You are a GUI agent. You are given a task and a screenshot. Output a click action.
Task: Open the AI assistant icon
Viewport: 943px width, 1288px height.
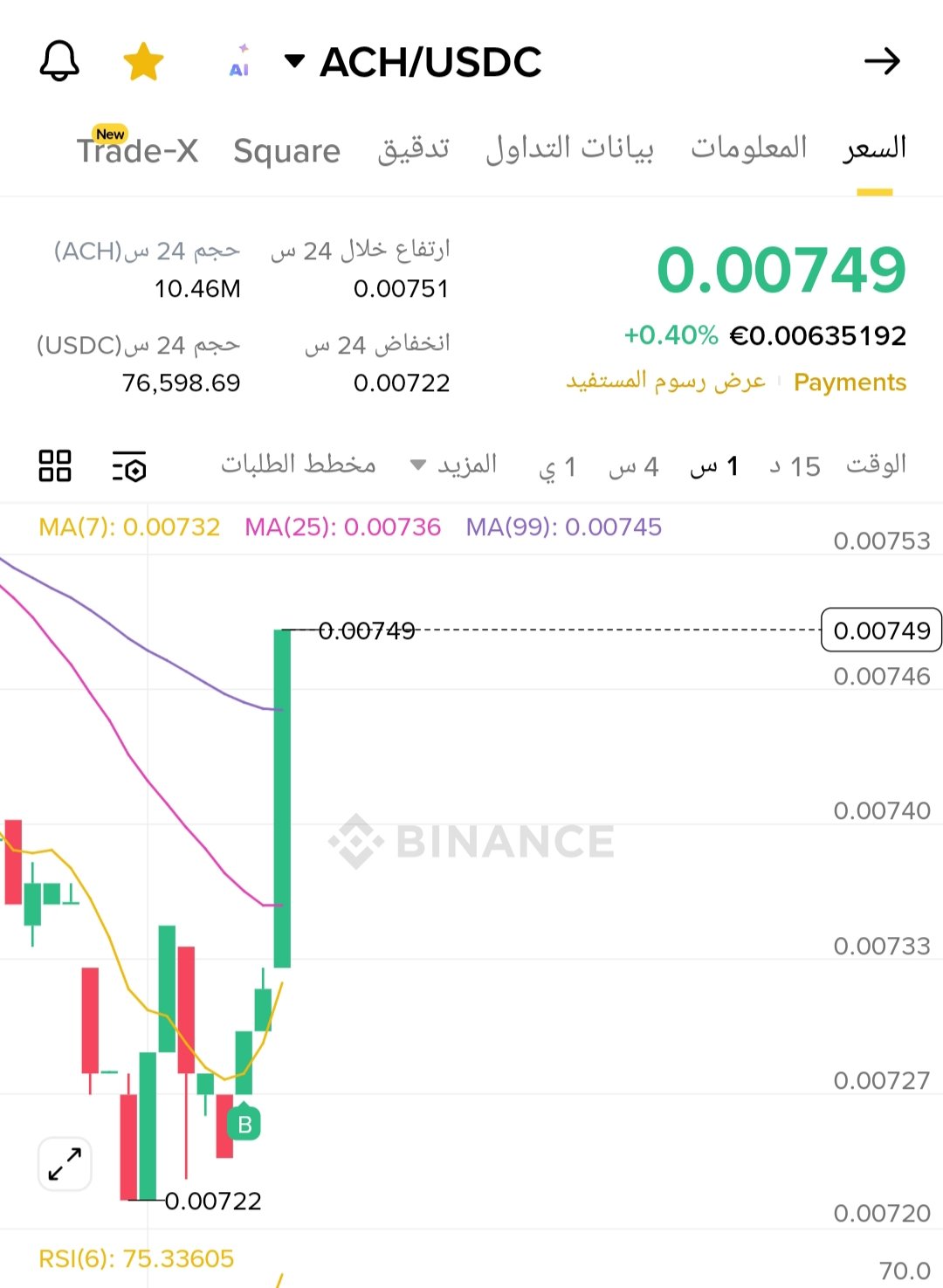point(239,62)
